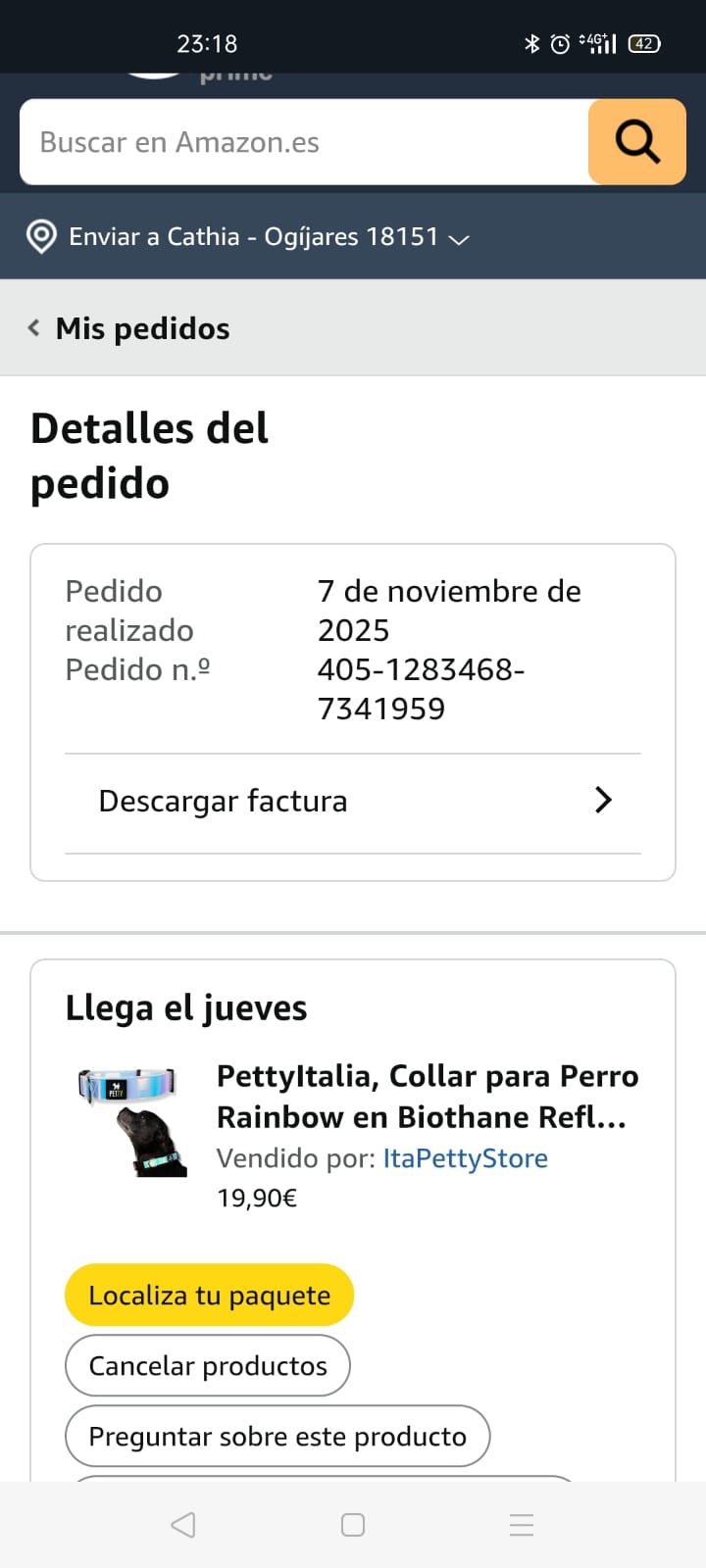The width and height of the screenshot is (706, 1568).
Task: Visit the ItaPettyStore seller page
Action: (x=465, y=1158)
